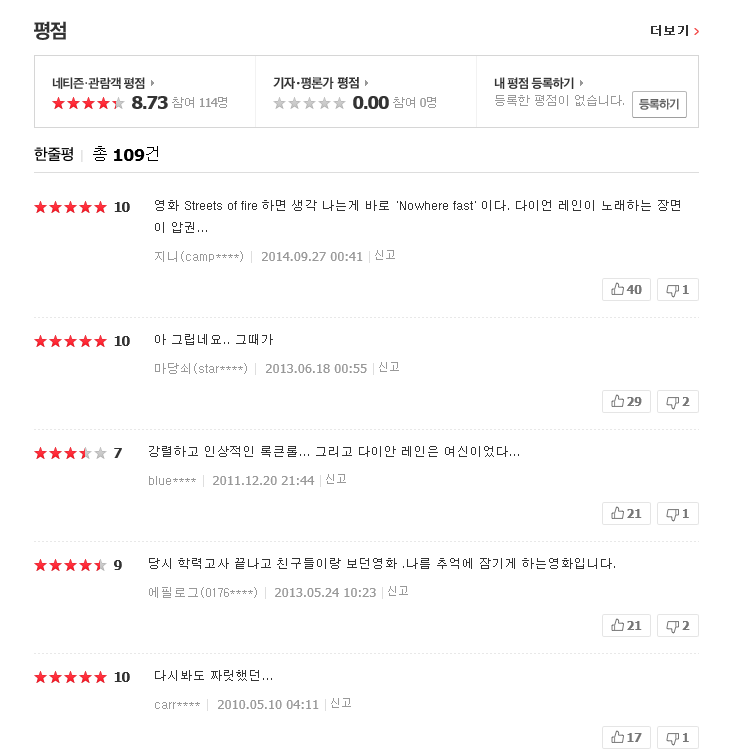Open 내 평점 등록하기 link
Image resolution: width=754 pixels, height=752 pixels.
click(538, 83)
